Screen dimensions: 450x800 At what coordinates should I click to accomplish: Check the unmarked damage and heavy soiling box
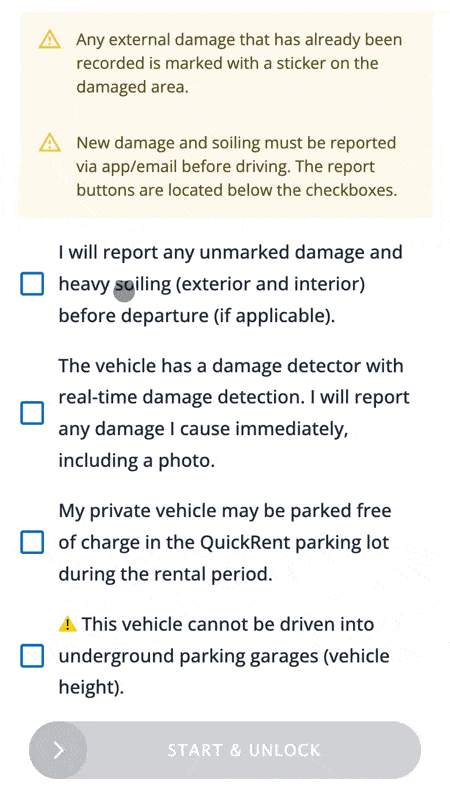coord(32,284)
